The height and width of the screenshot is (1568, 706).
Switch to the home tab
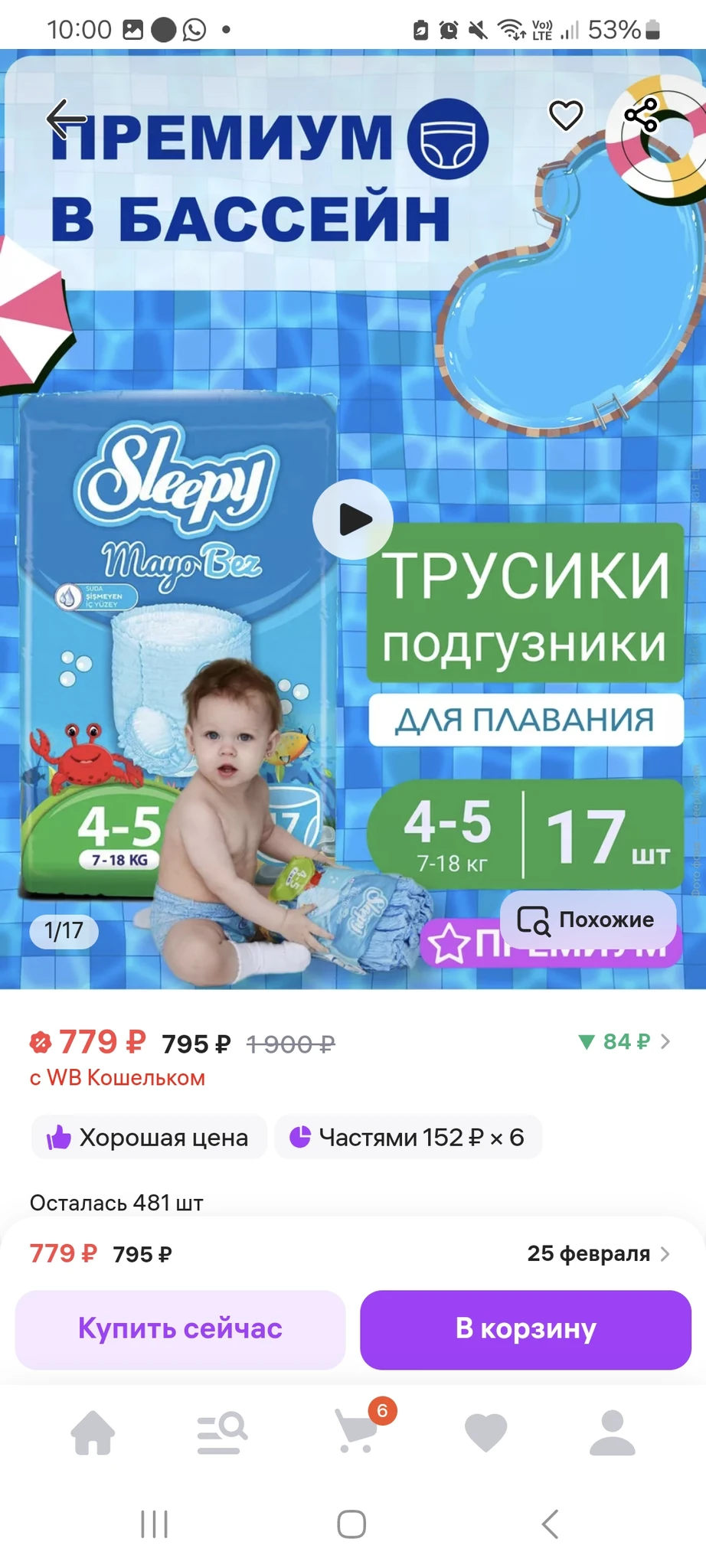point(93,1432)
